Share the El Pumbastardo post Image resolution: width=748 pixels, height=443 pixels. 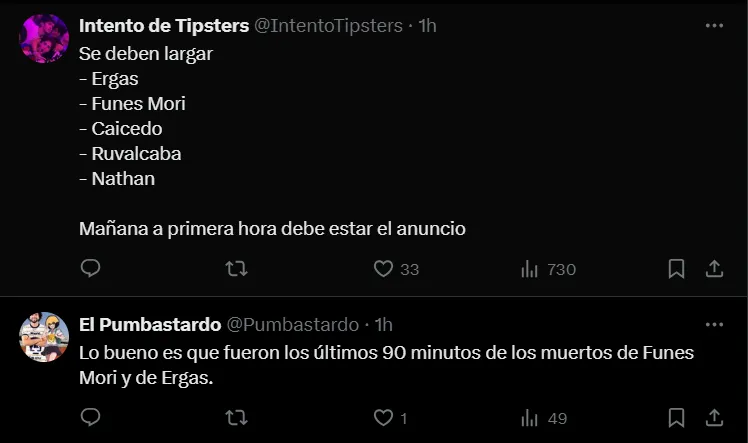714,417
